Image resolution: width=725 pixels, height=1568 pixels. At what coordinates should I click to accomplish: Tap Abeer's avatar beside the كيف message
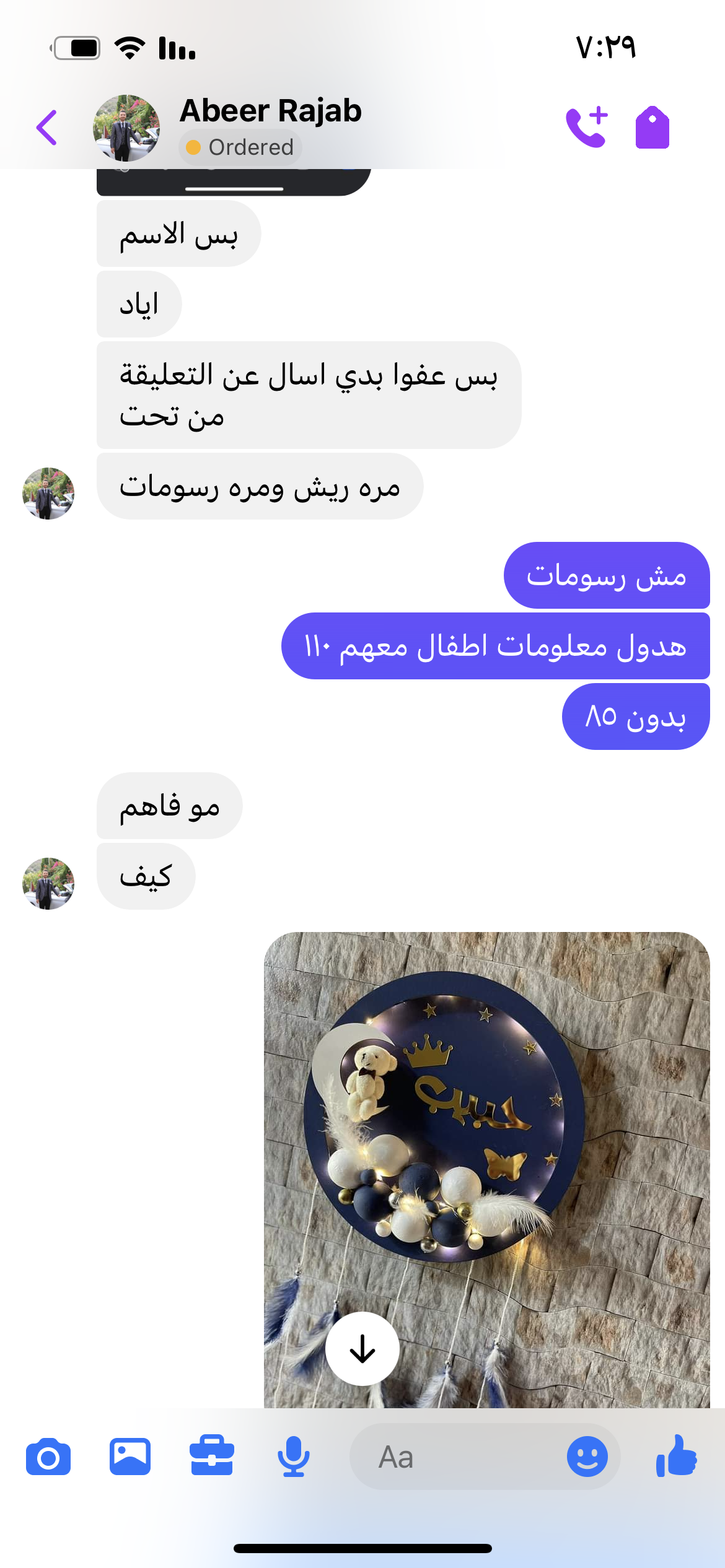tap(48, 884)
